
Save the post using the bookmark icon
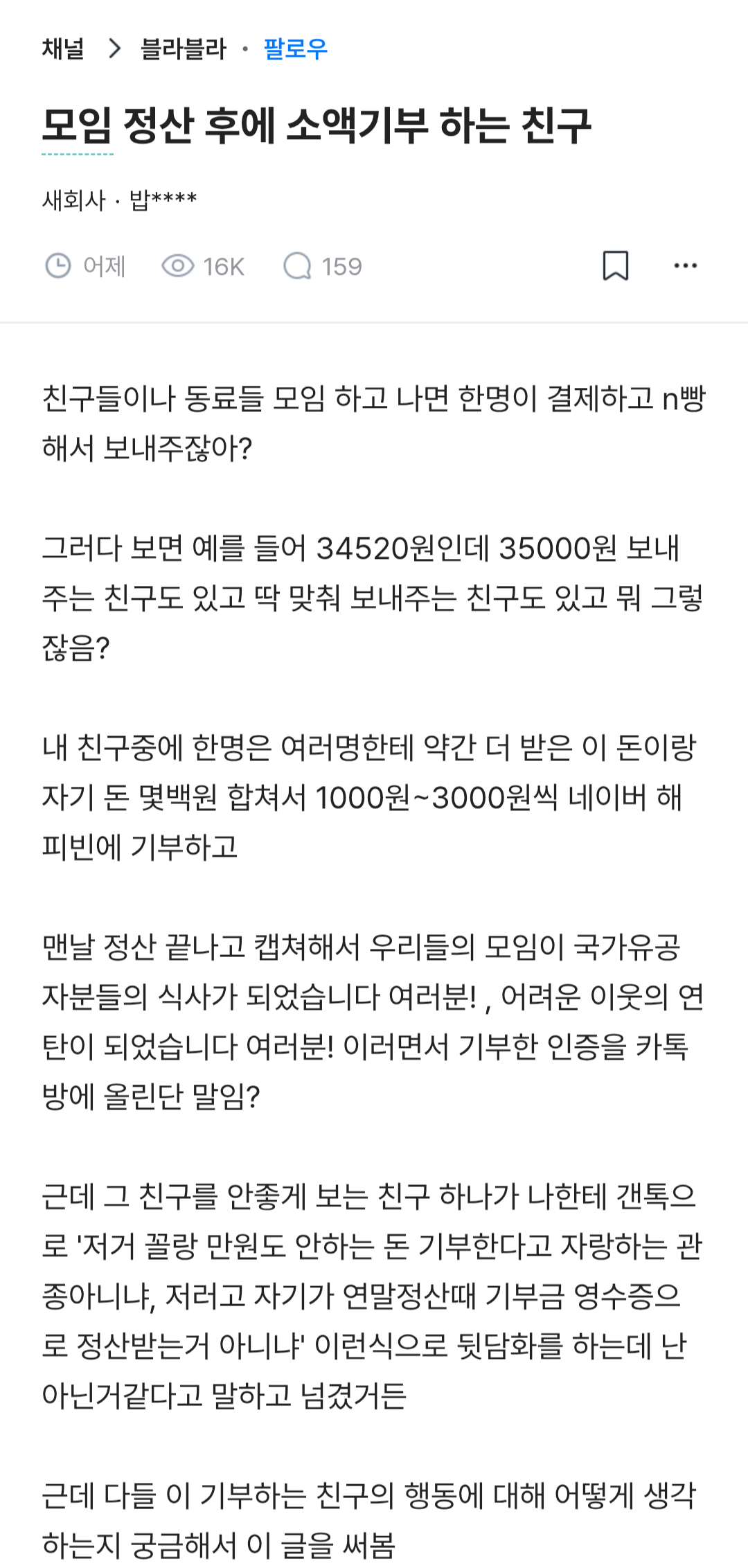pos(617,265)
